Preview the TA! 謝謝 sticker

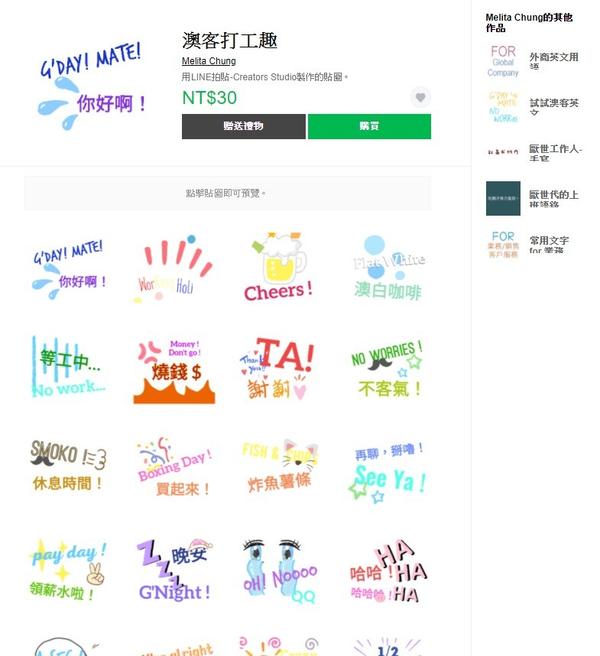pos(279,369)
